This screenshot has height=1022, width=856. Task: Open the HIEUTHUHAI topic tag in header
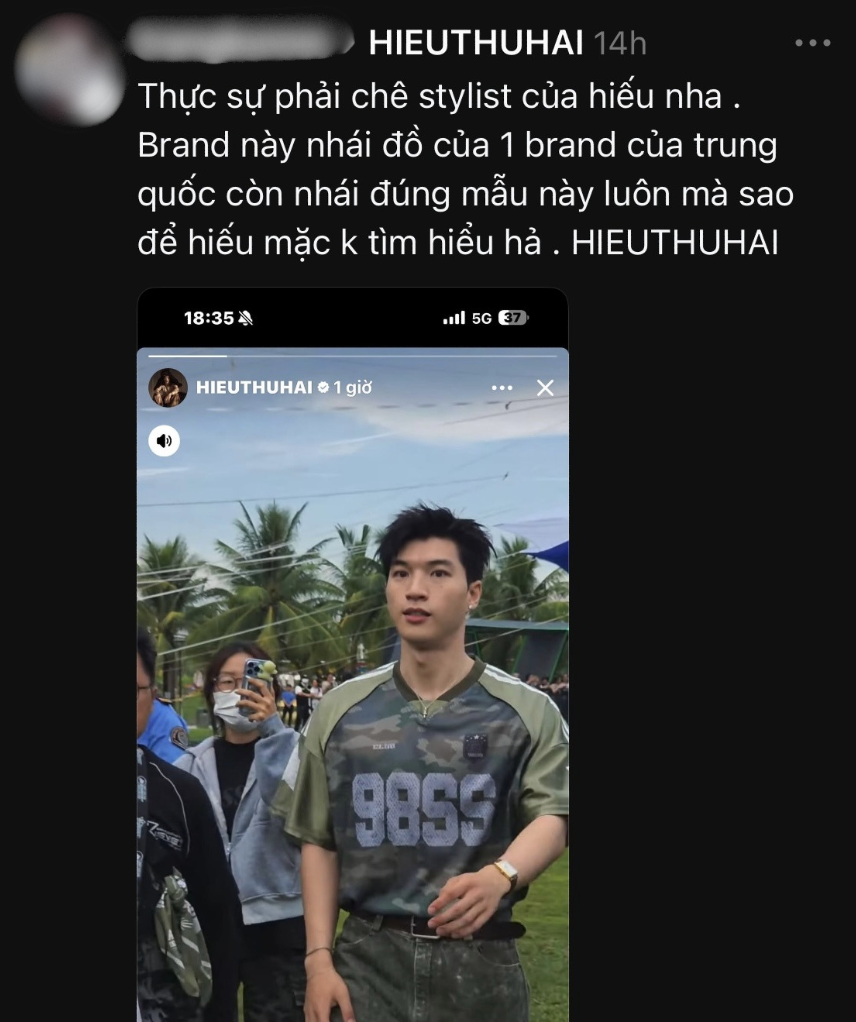476,43
